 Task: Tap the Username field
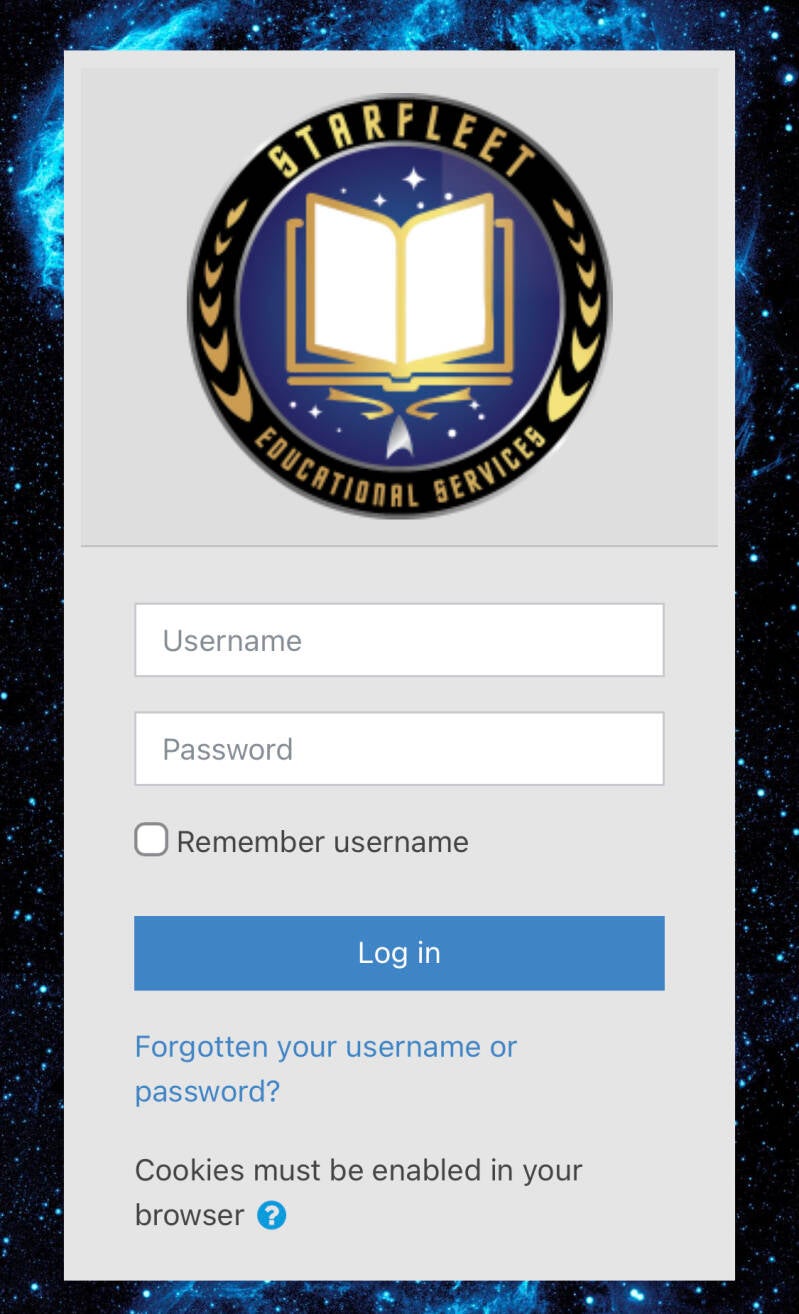399,640
